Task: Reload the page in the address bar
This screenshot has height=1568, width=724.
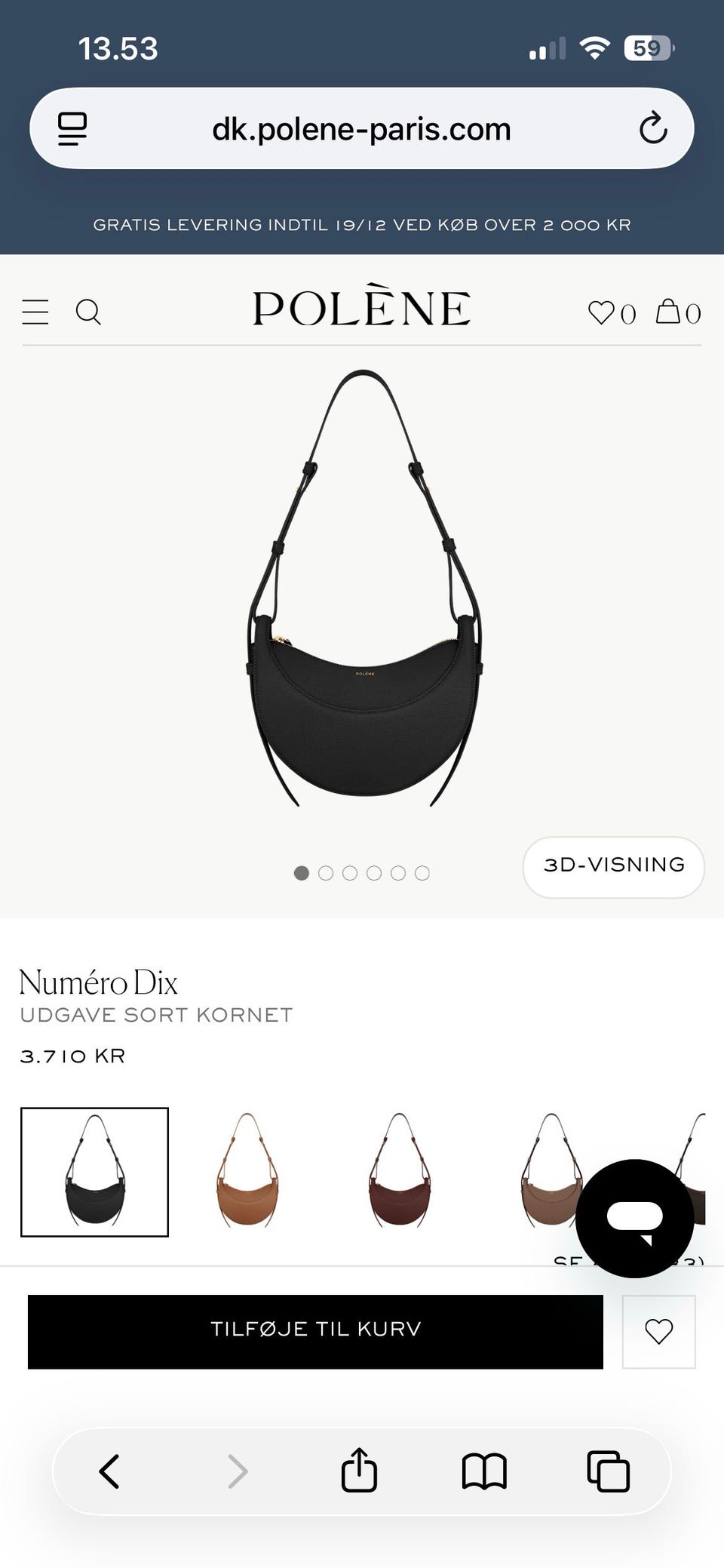Action: click(653, 128)
